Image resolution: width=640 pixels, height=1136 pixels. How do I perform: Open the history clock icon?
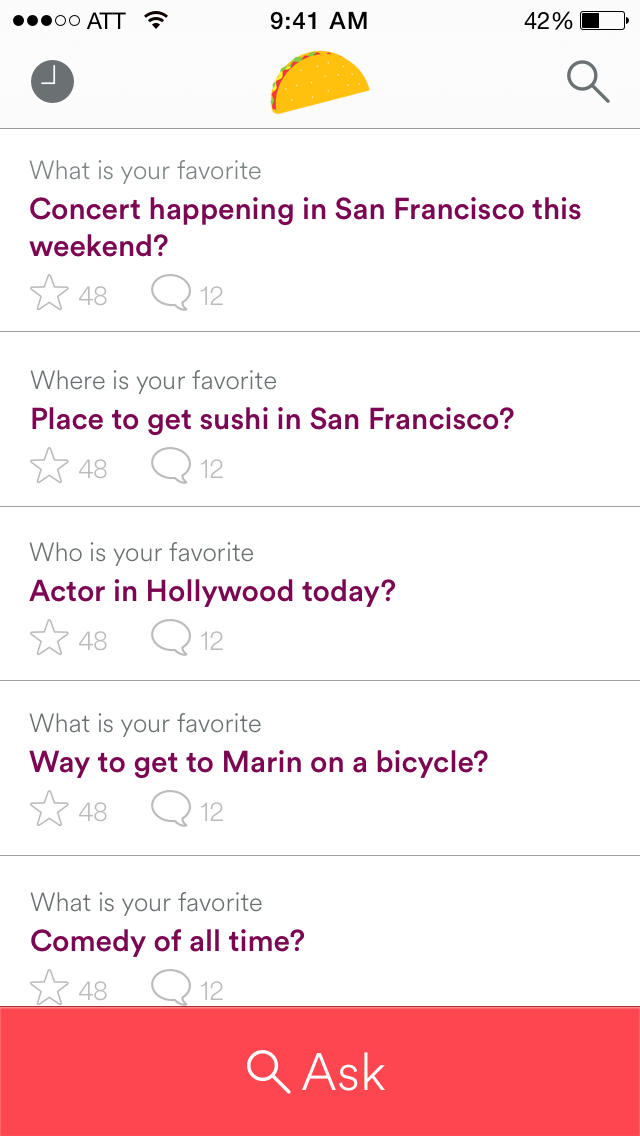[x=53, y=82]
